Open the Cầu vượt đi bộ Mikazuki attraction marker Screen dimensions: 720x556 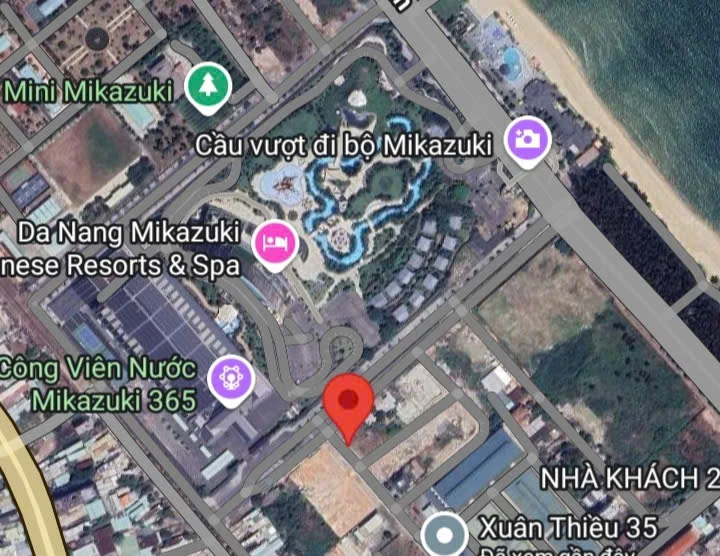tap(526, 140)
